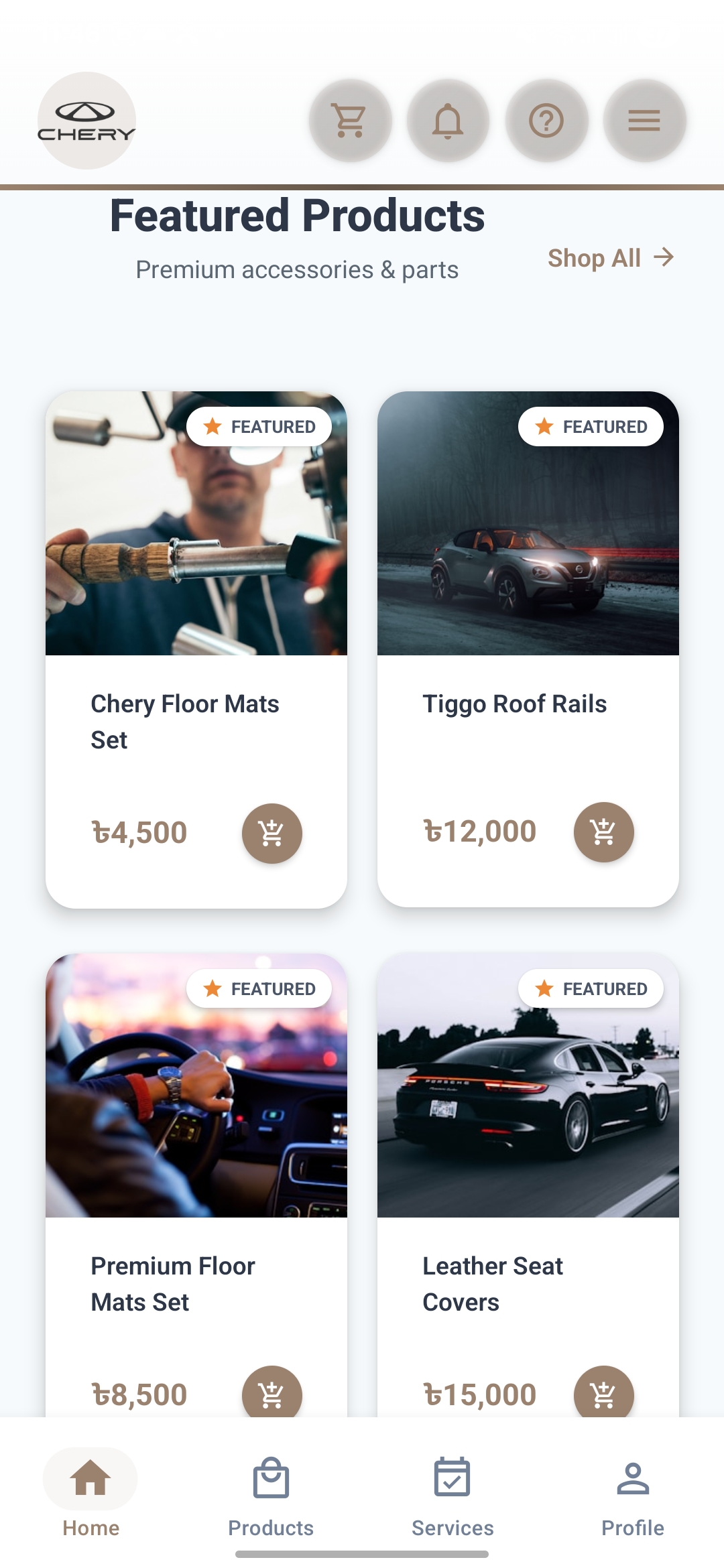724x1568 pixels.
Task: Open the shopping cart icon
Action: [350, 121]
